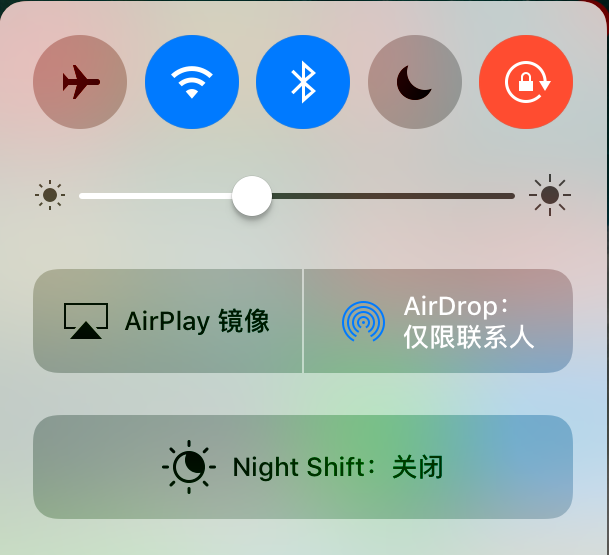This screenshot has width=609, height=555.
Task: Enable Airplane Mode
Action: coord(80,83)
